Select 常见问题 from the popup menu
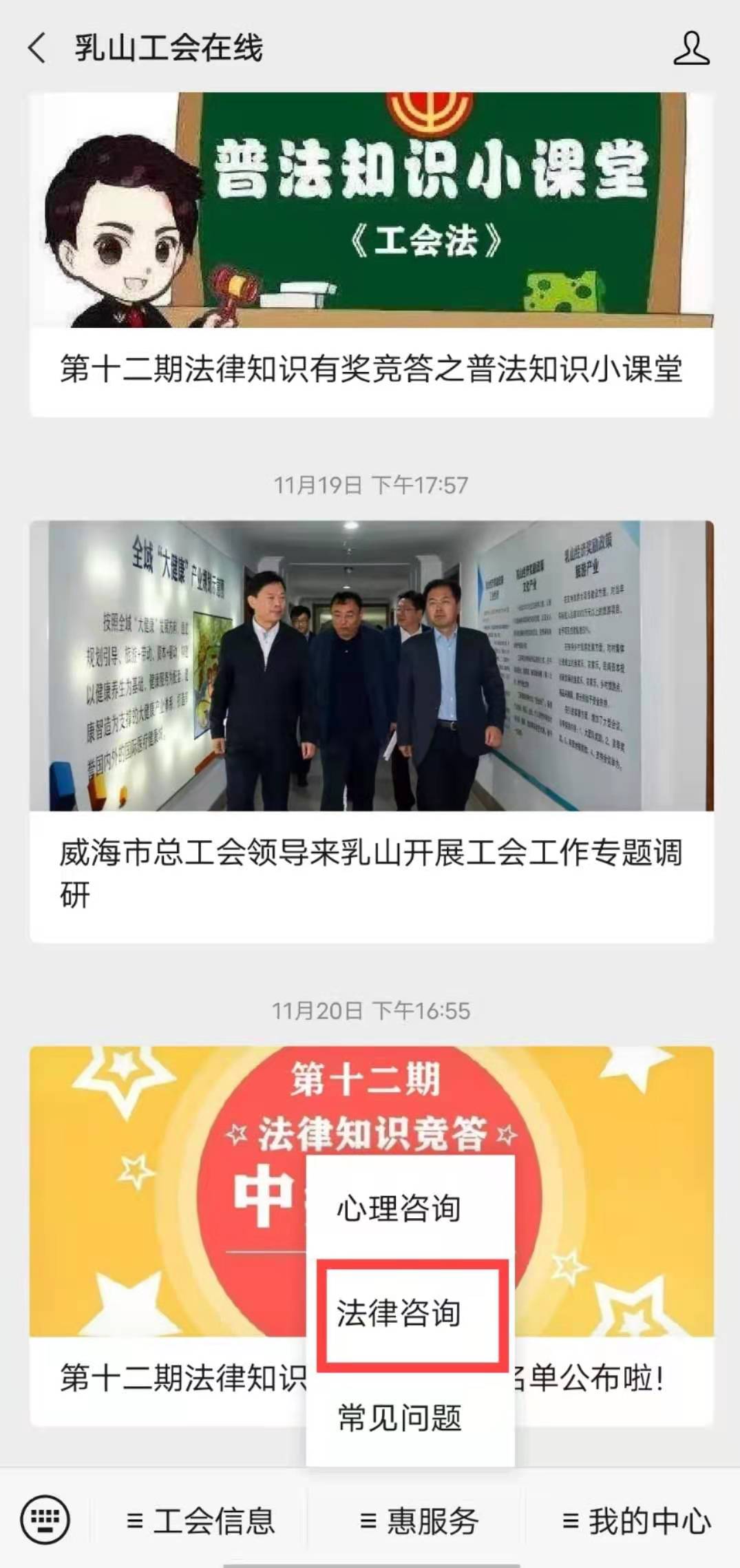The height and width of the screenshot is (1568, 740). [x=399, y=1418]
